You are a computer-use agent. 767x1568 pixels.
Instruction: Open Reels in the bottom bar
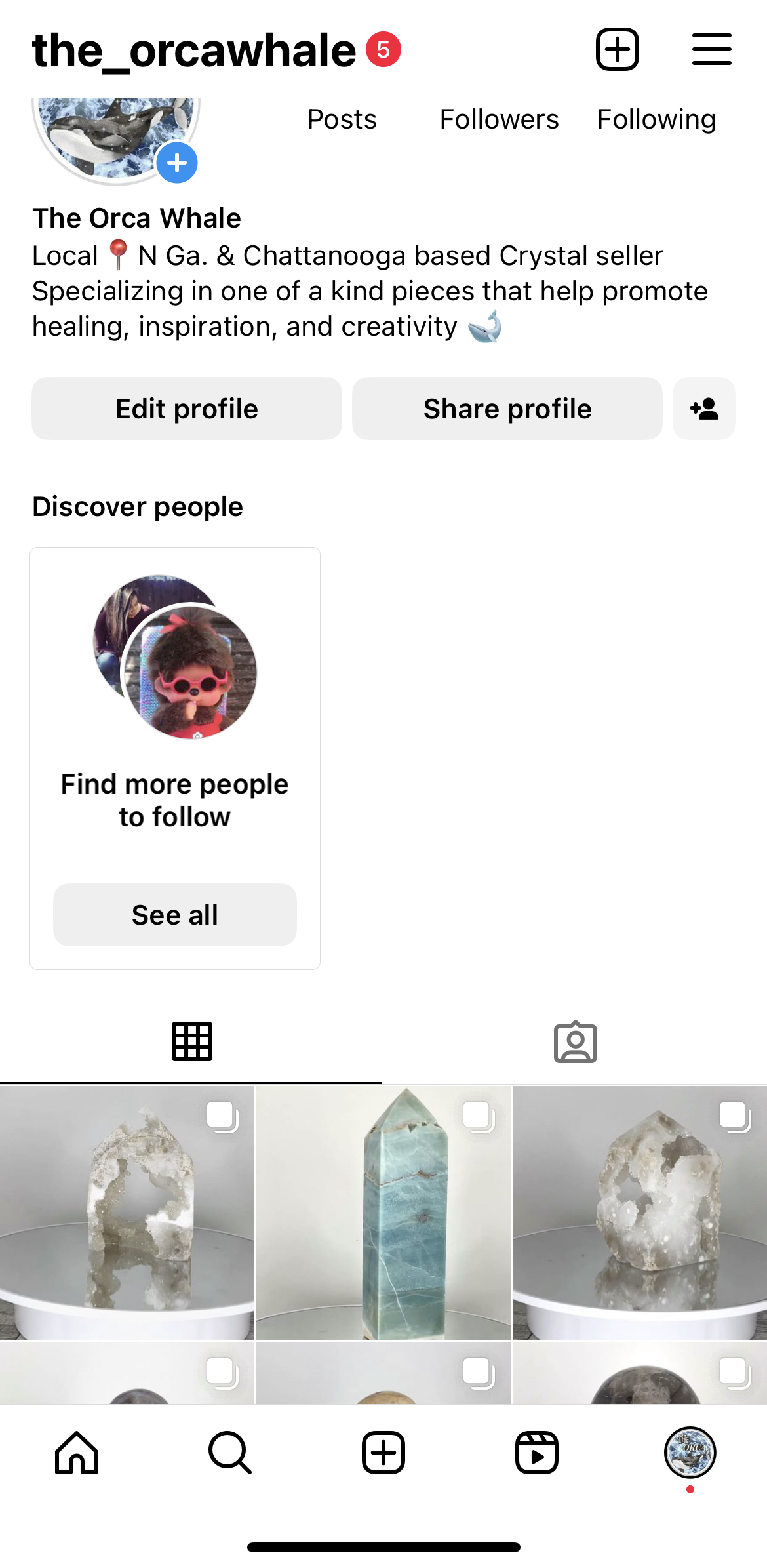[x=537, y=1453]
